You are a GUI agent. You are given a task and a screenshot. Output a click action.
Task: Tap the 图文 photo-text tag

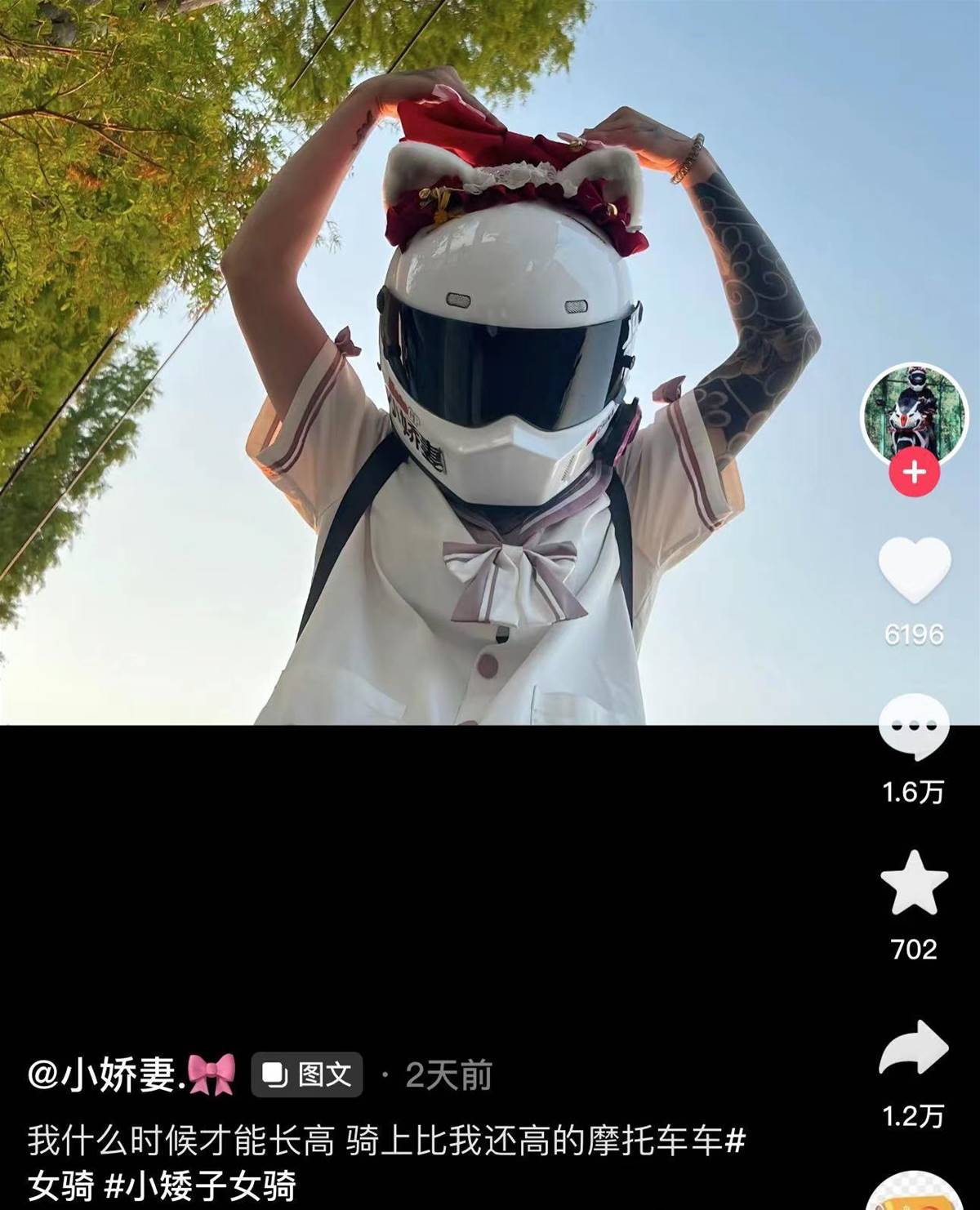(x=307, y=1075)
